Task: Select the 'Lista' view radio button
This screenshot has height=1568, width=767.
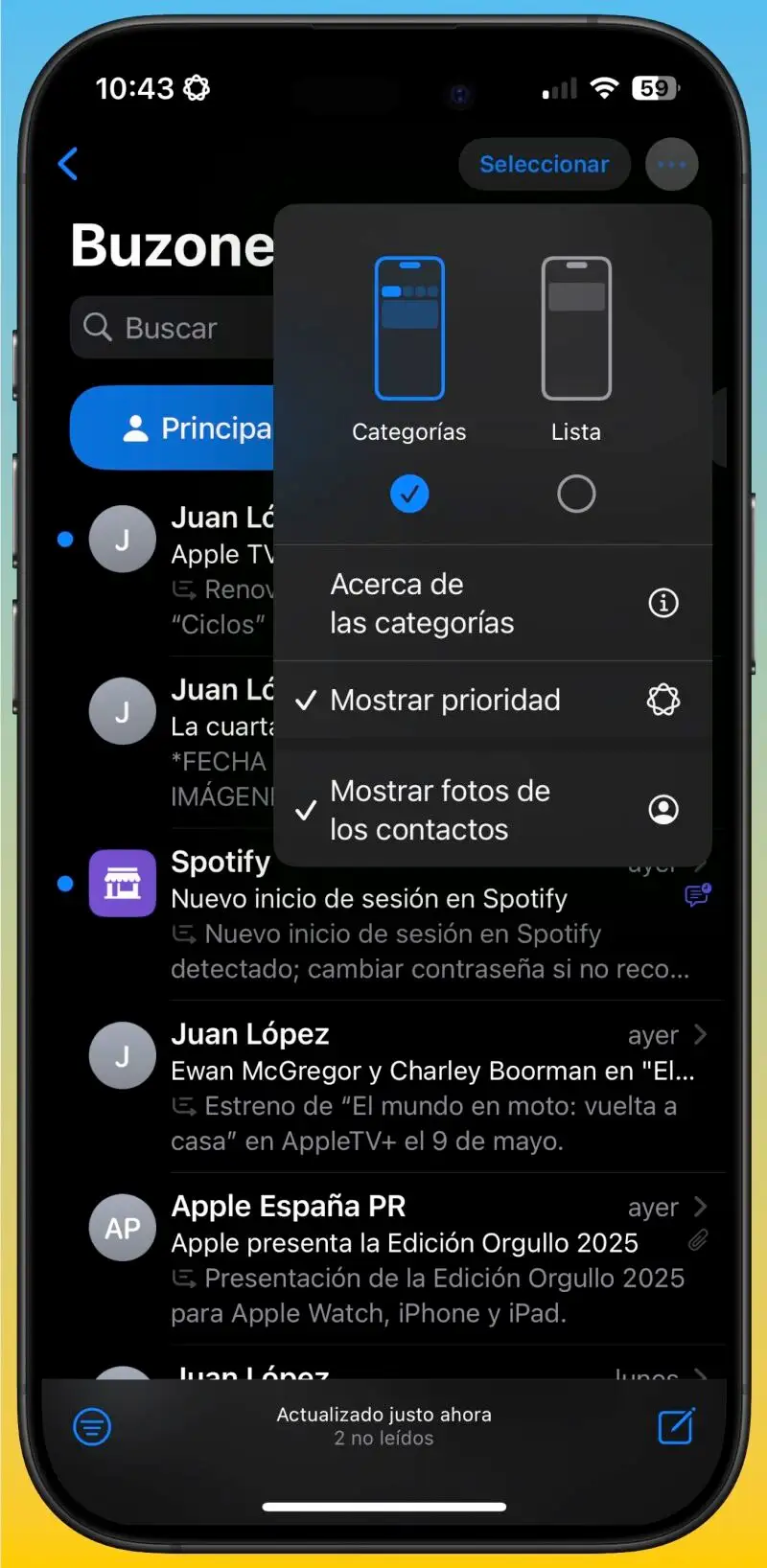Action: point(576,494)
